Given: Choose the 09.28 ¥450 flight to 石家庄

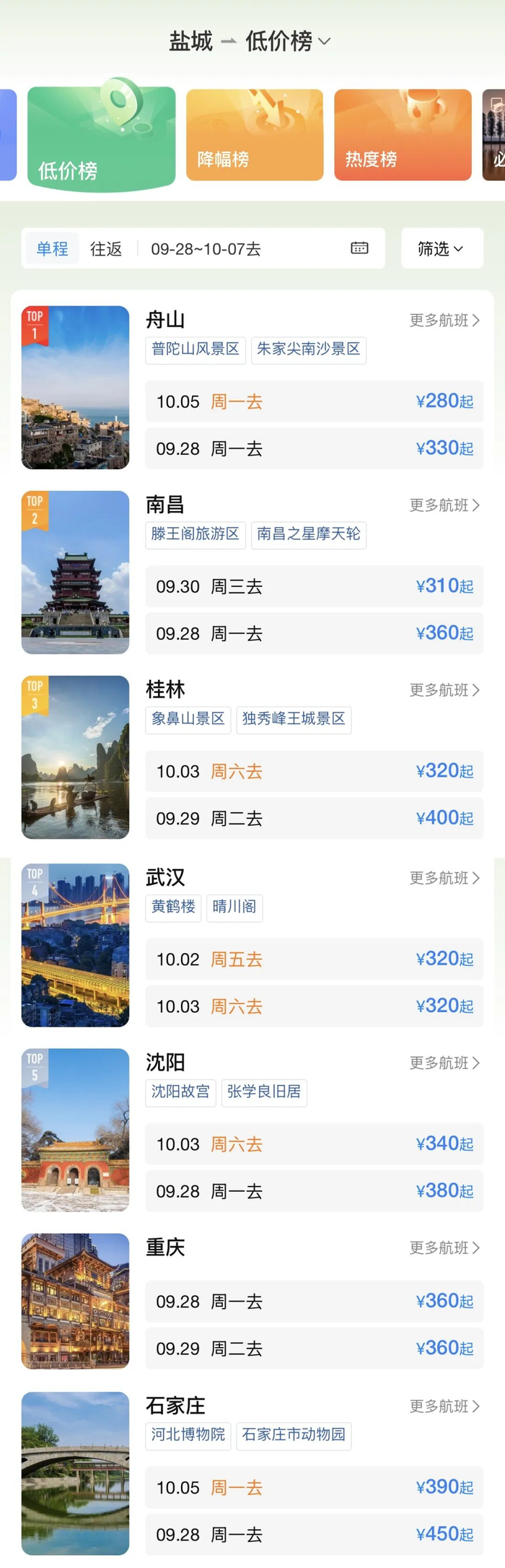Looking at the screenshot, I should (x=314, y=1535).
